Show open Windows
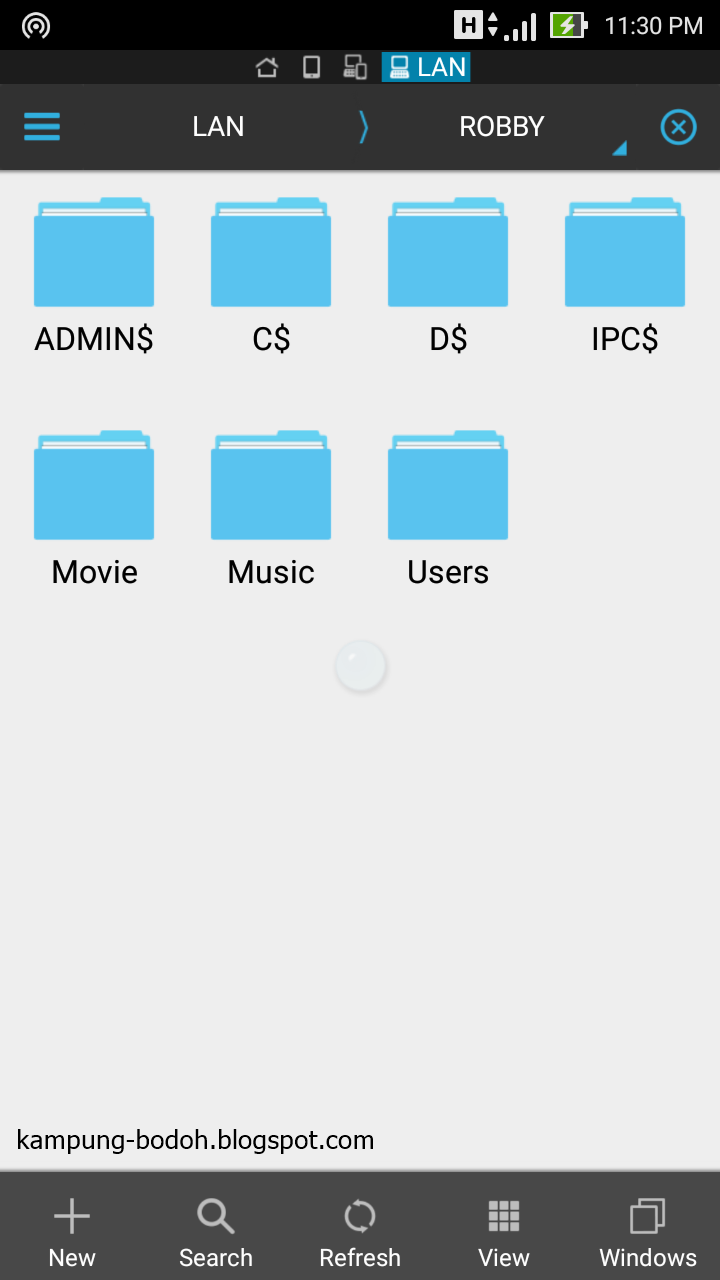720x1280 pixels. (x=648, y=1231)
